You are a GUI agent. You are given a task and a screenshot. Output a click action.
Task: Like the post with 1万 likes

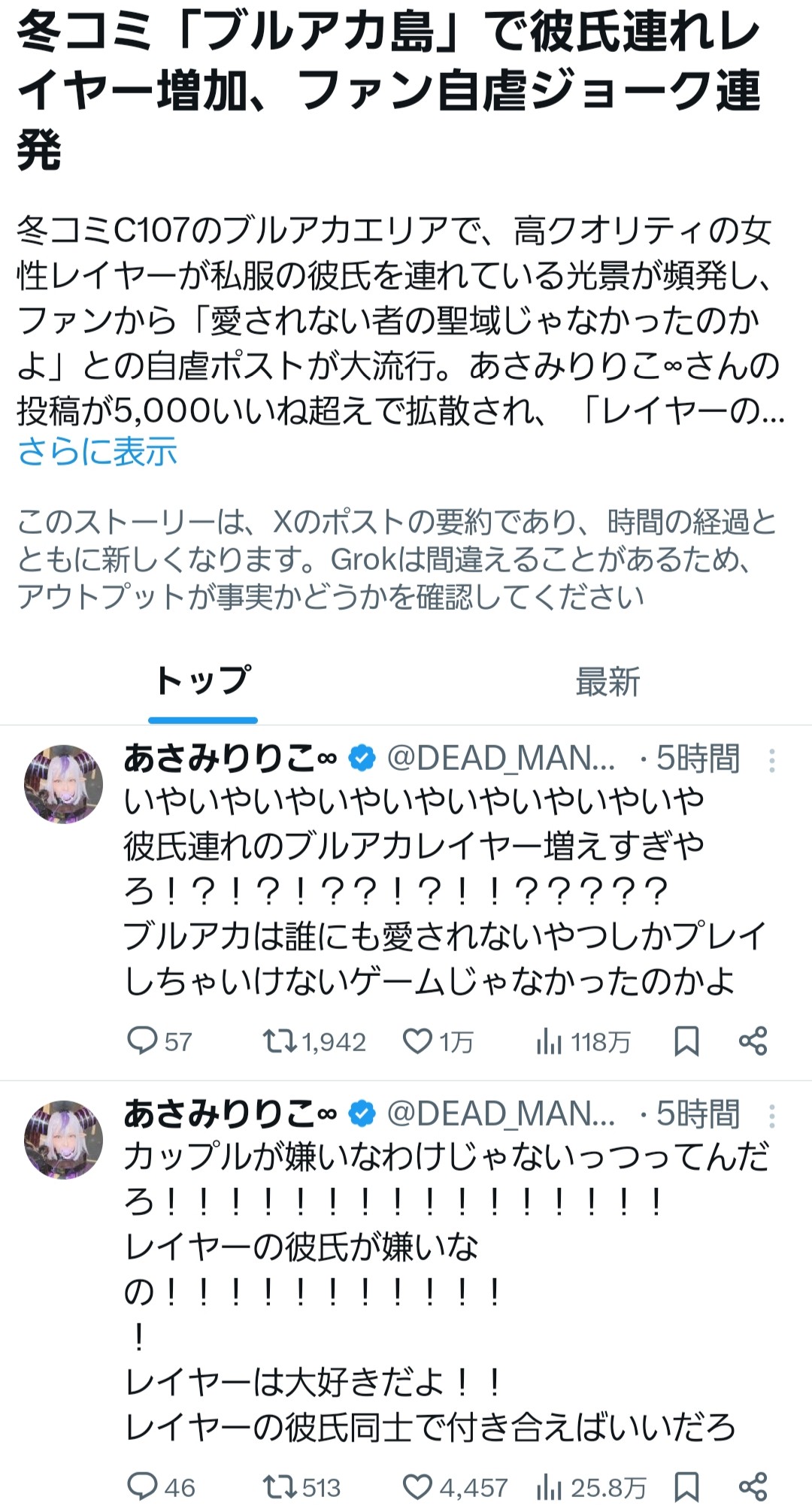point(418,1041)
